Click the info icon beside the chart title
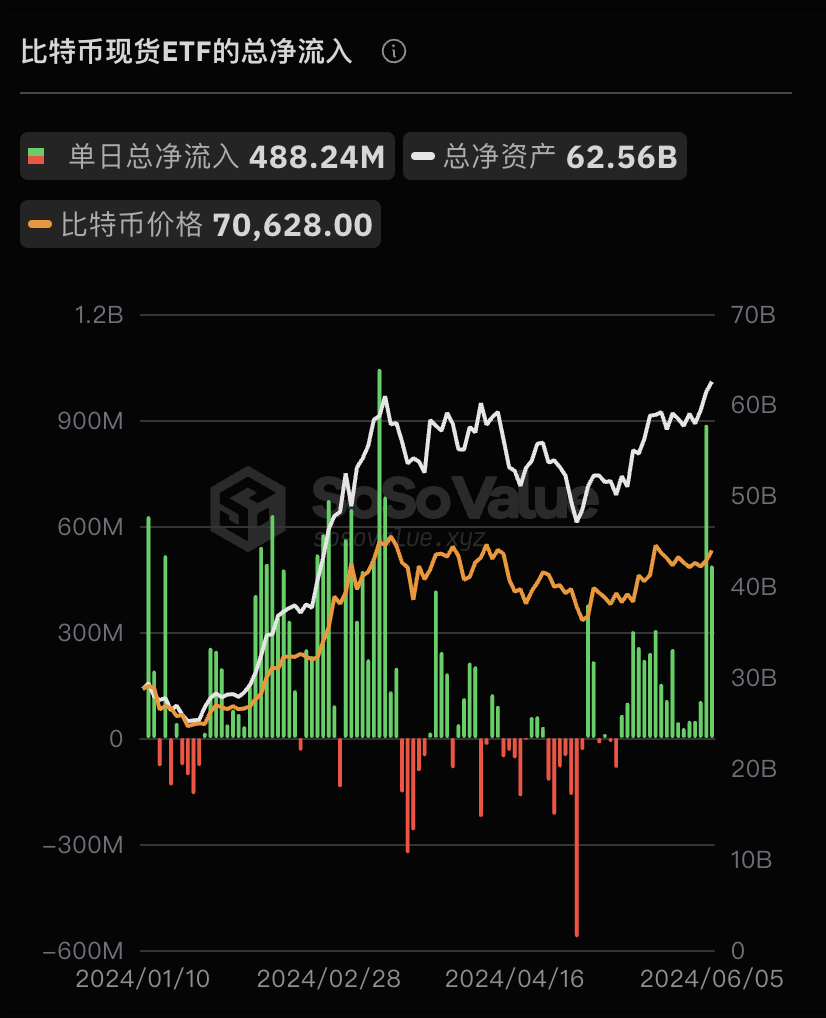826x1018 pixels. point(394,51)
